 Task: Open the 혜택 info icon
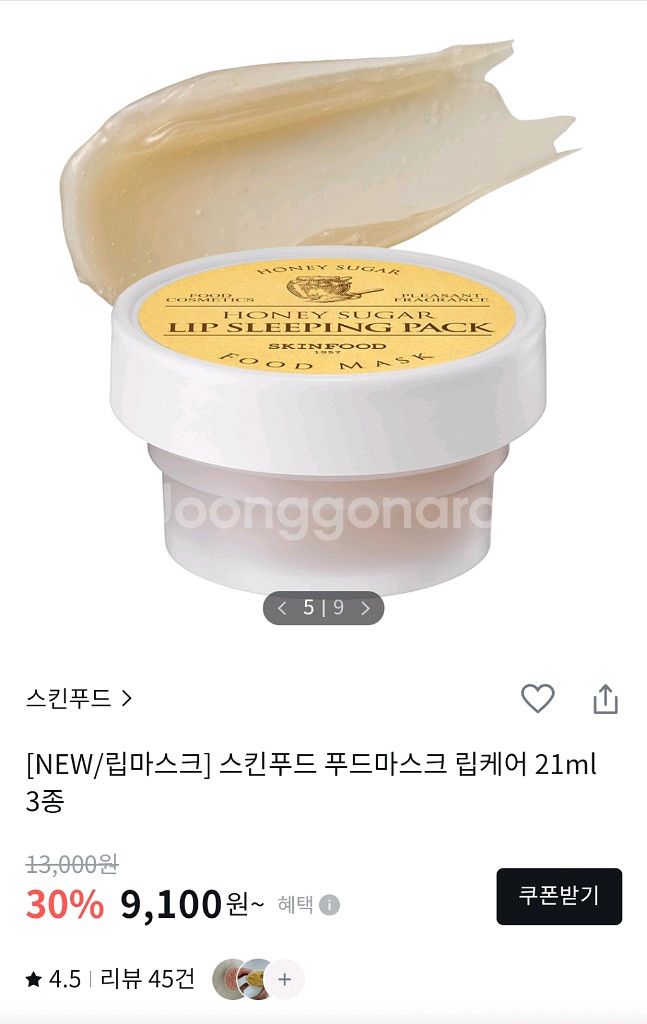point(329,905)
